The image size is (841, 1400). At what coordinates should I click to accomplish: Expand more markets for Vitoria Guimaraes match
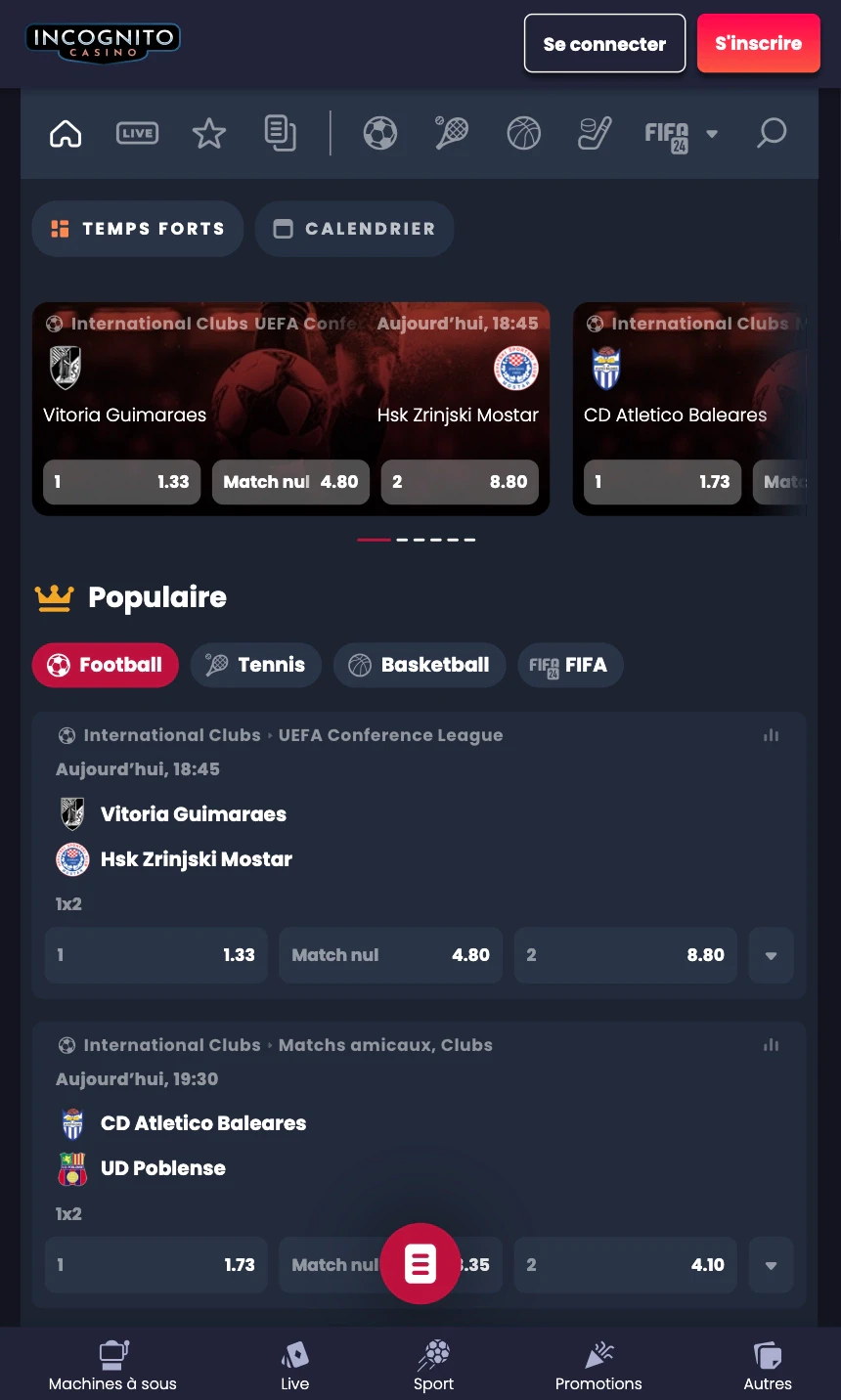[771, 955]
